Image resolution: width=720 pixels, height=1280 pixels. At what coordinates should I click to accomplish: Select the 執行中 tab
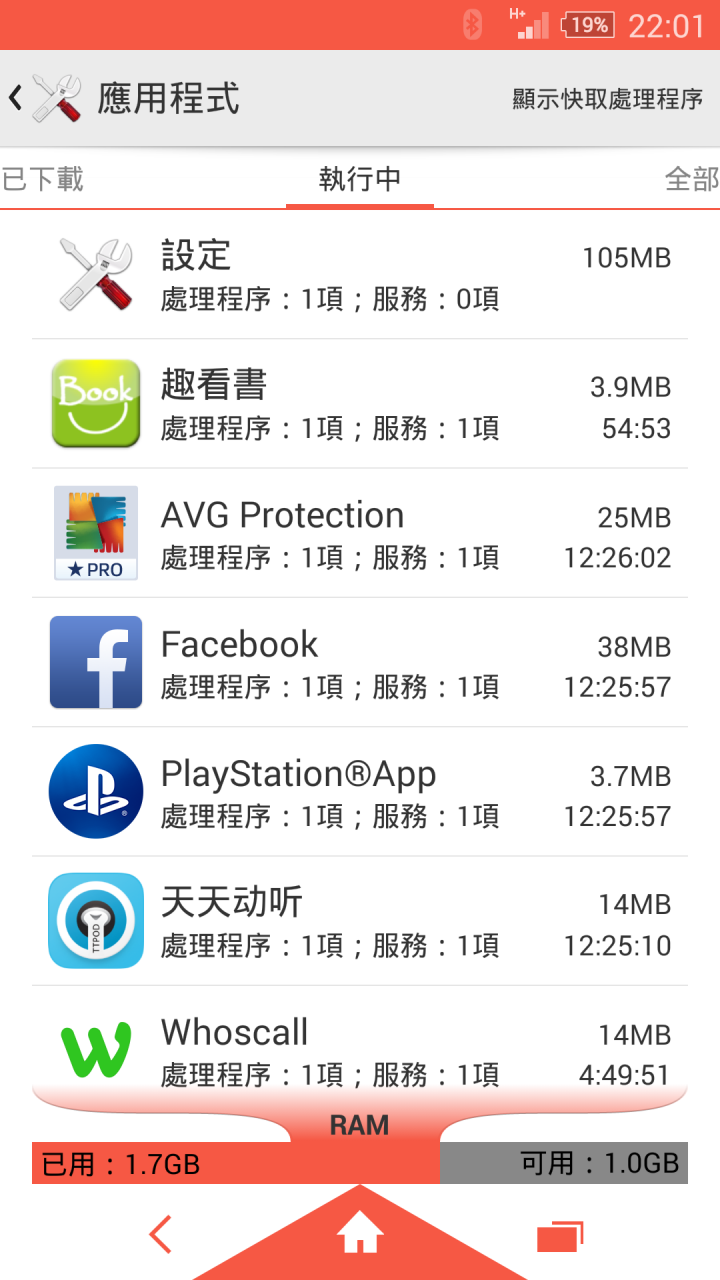(360, 179)
